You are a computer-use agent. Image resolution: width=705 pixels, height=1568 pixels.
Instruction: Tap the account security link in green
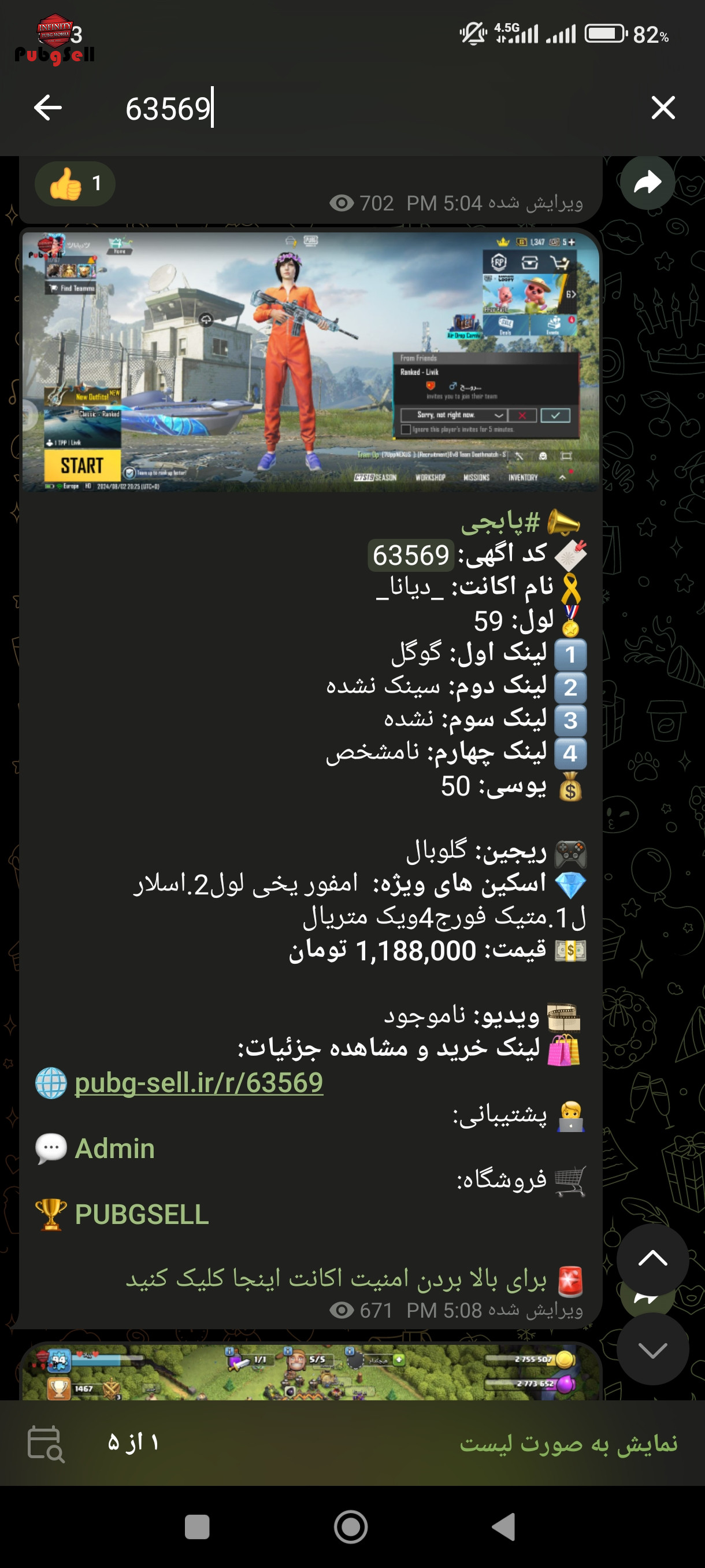[x=336, y=1278]
